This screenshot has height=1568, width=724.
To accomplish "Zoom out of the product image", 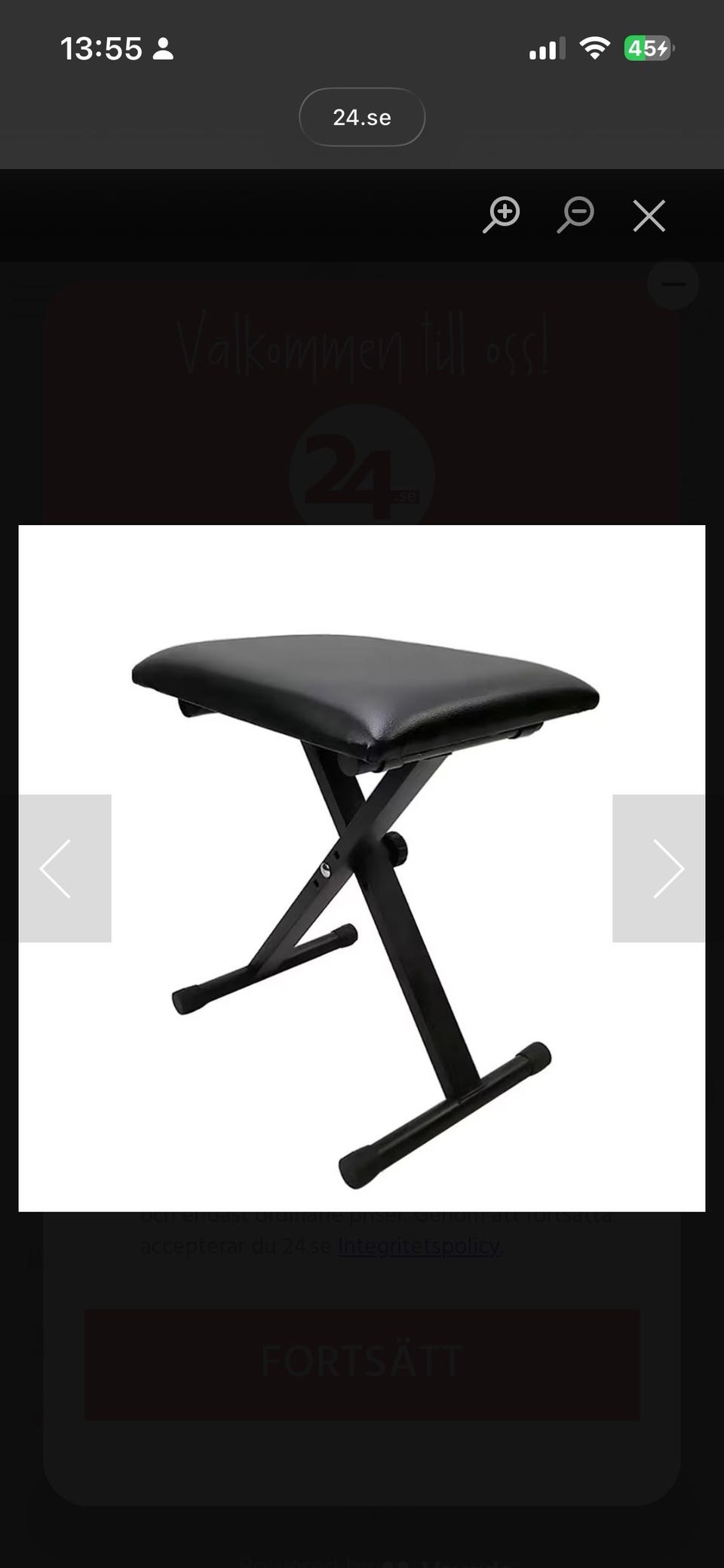I will (x=575, y=215).
